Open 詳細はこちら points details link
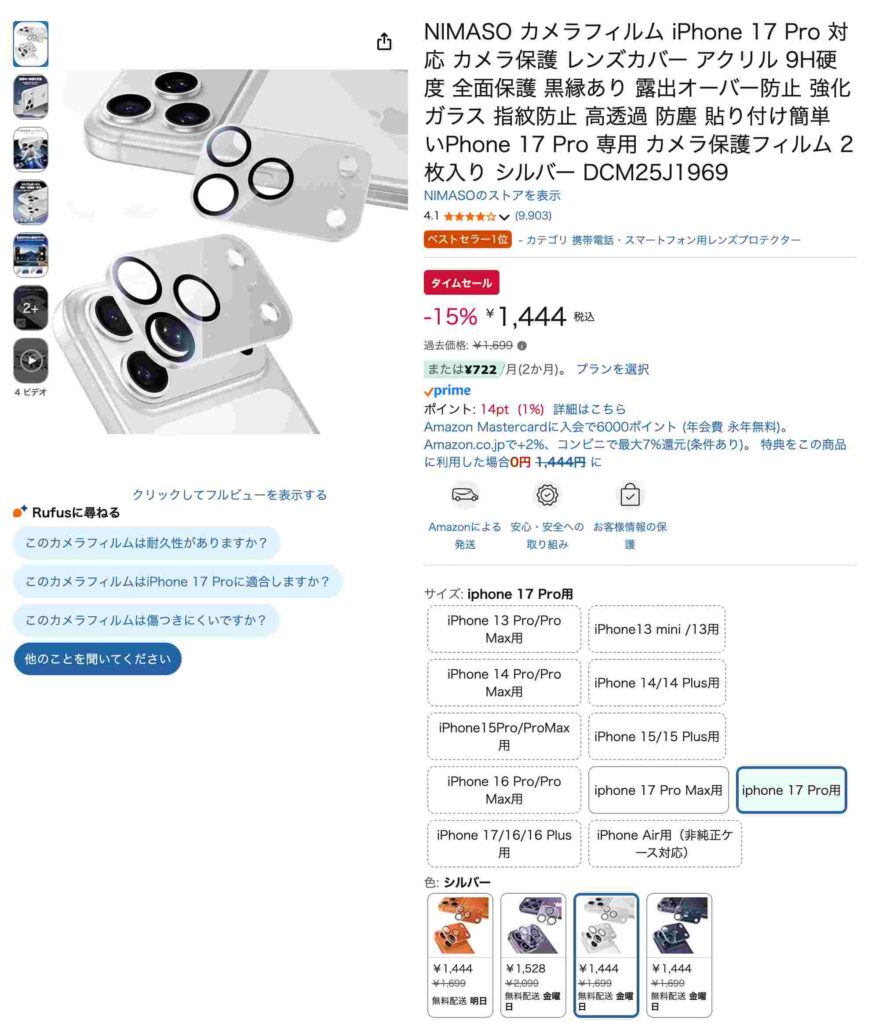Viewport: 875px width, 1024px height. tap(589, 409)
